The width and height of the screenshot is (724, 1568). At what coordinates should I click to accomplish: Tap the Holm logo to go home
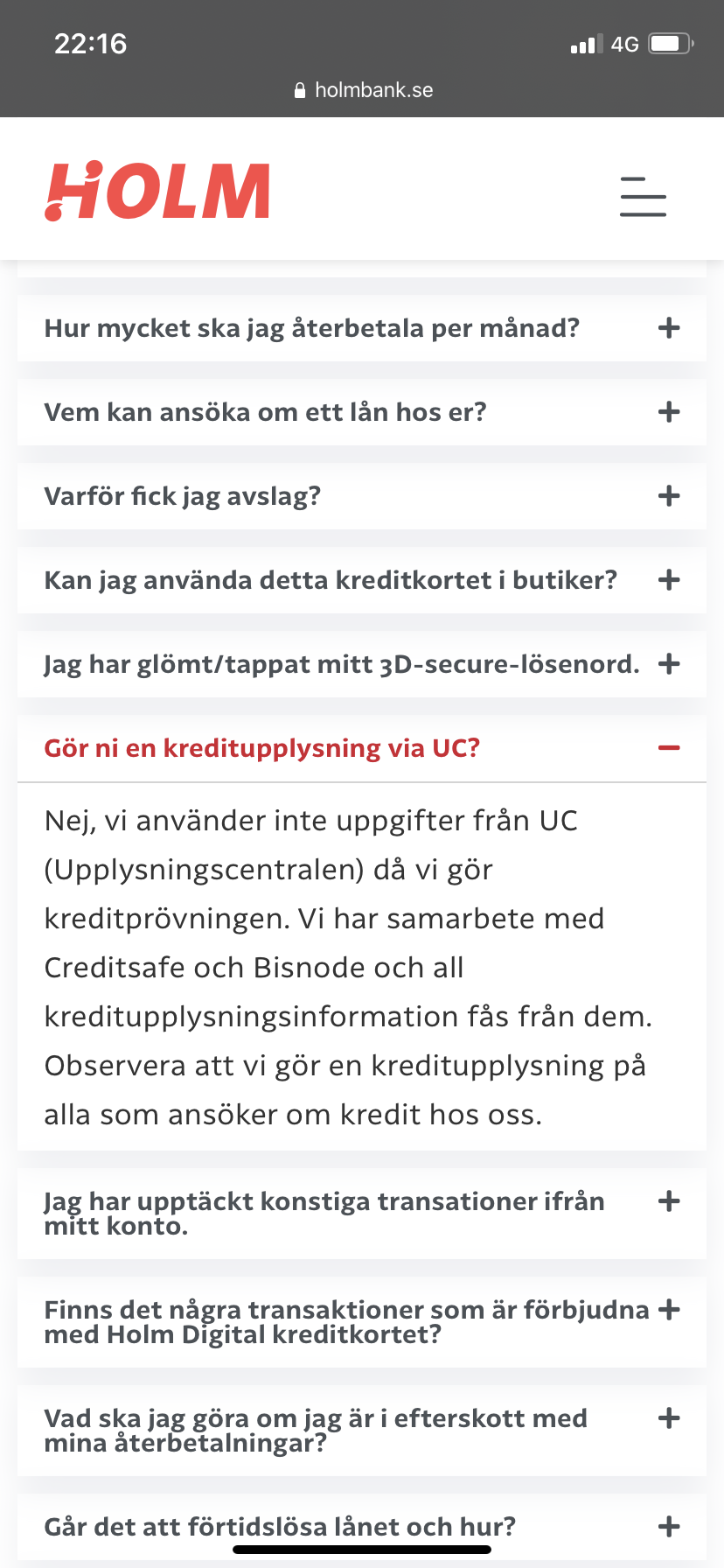pyautogui.click(x=157, y=191)
